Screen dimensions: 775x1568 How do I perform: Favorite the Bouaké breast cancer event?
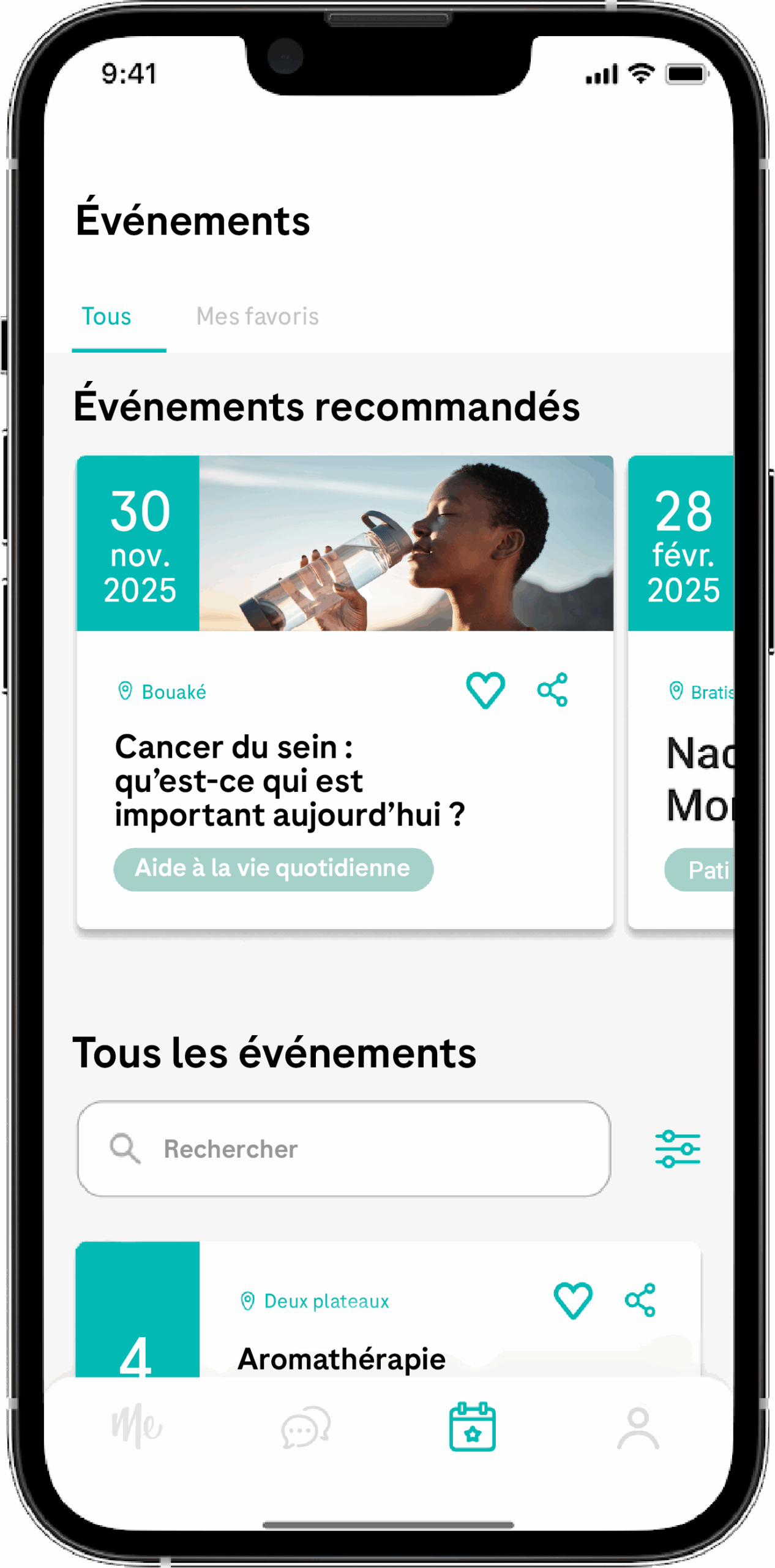click(x=485, y=690)
